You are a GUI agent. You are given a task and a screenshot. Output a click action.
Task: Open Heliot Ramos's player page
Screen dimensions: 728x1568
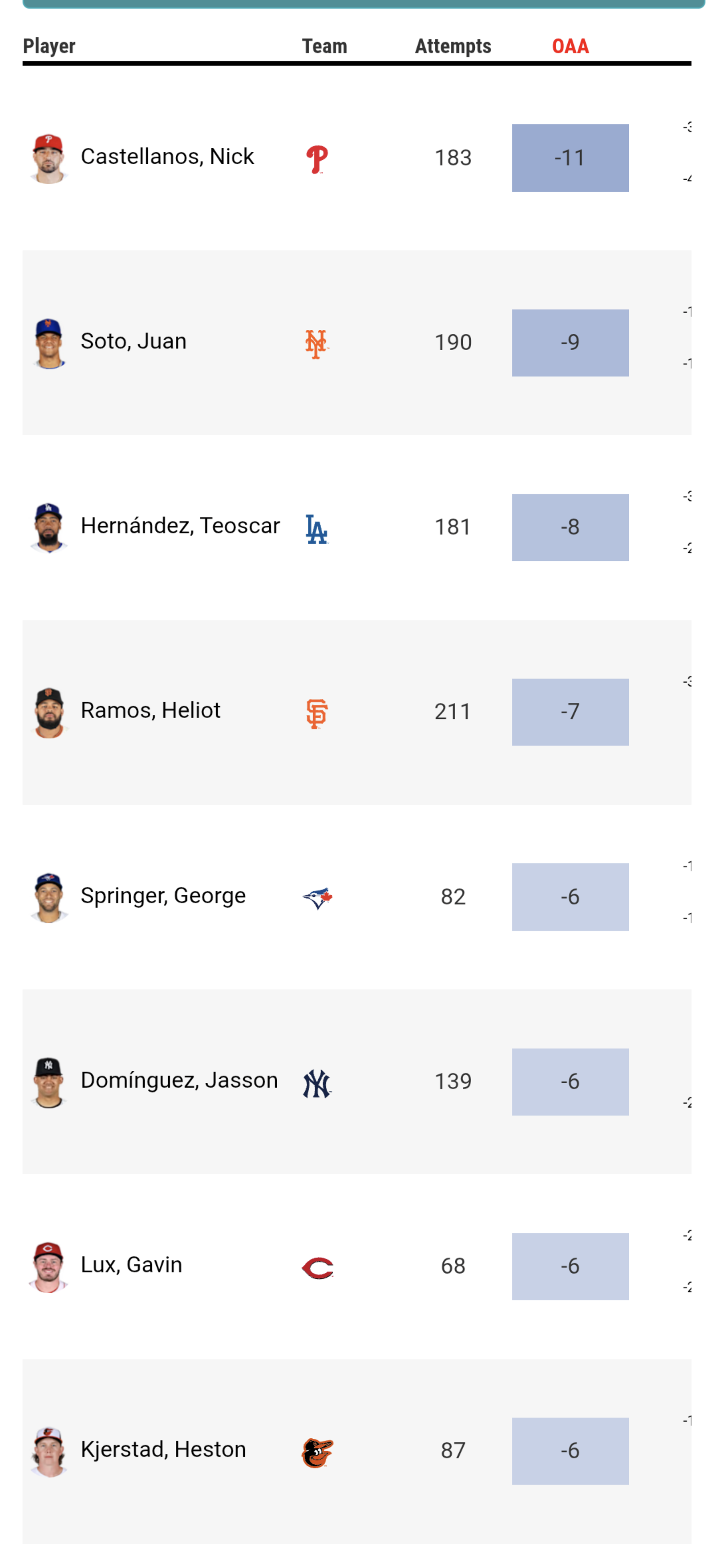pos(151,711)
